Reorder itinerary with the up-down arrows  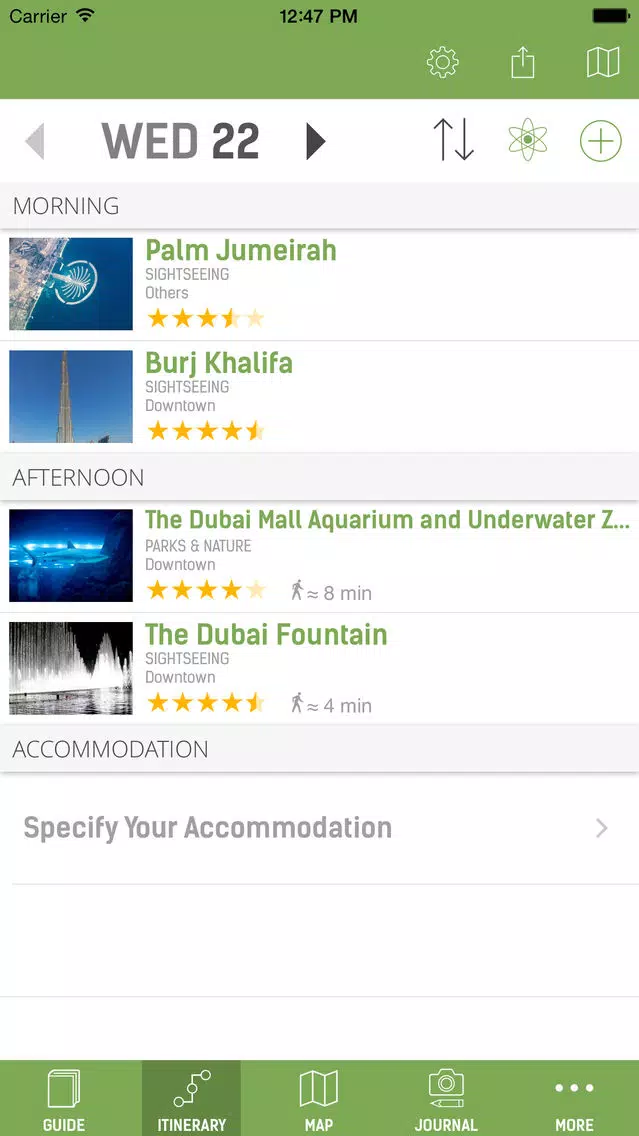tap(454, 140)
